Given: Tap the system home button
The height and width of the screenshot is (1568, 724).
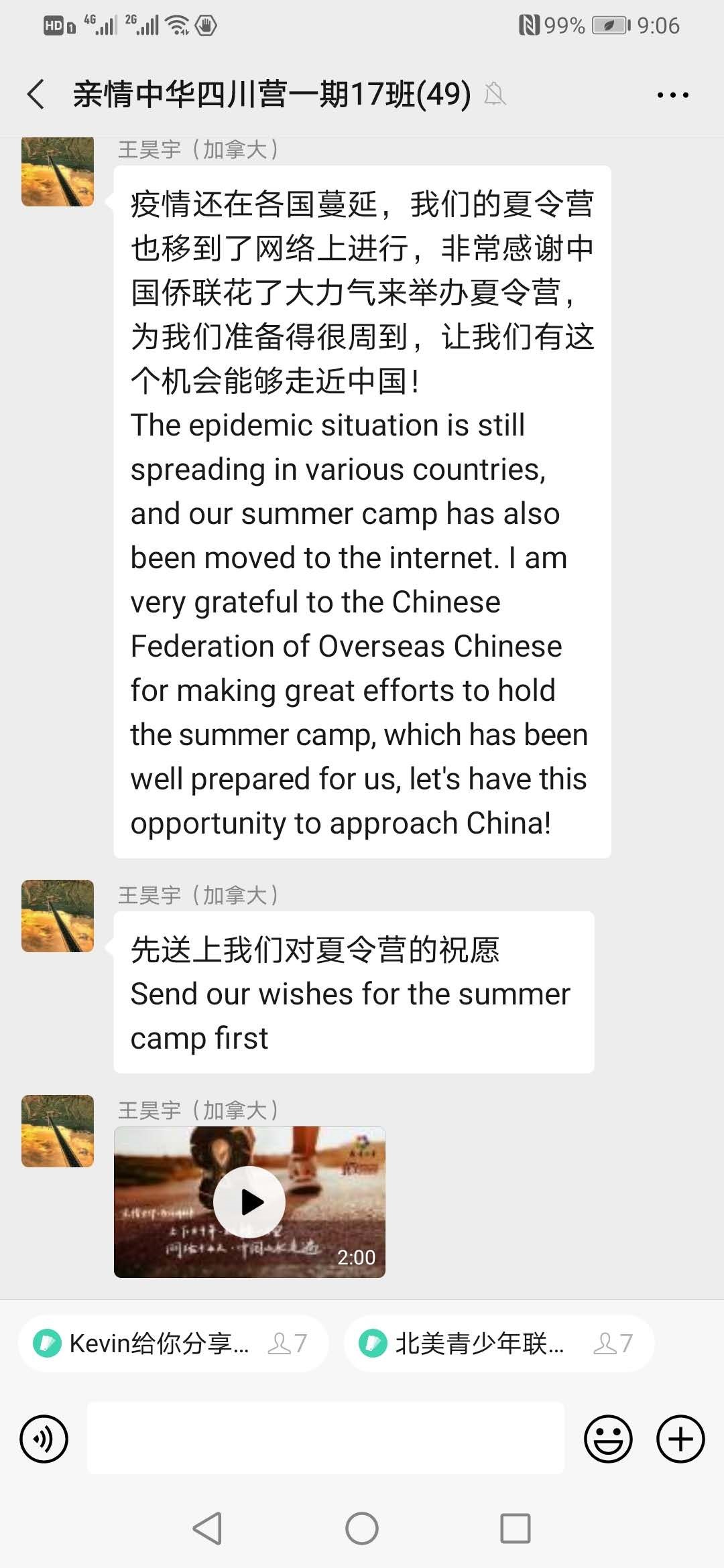Looking at the screenshot, I should pyautogui.click(x=362, y=1528).
